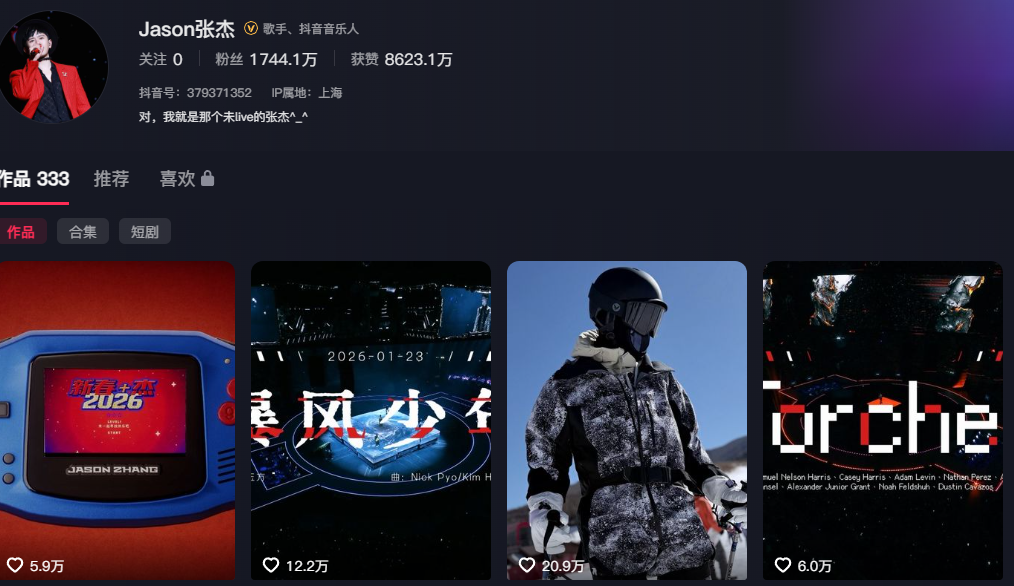1014x586 pixels.
Task: Open the 2026-01-23 stage performance video
Action: click(371, 420)
